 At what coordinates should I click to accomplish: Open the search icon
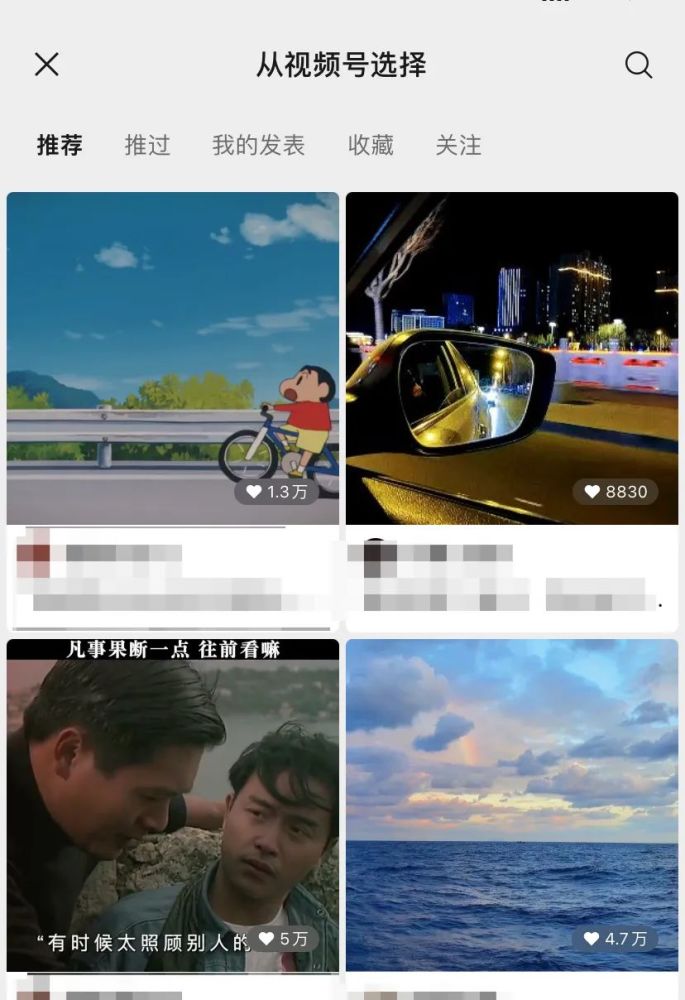tap(638, 65)
